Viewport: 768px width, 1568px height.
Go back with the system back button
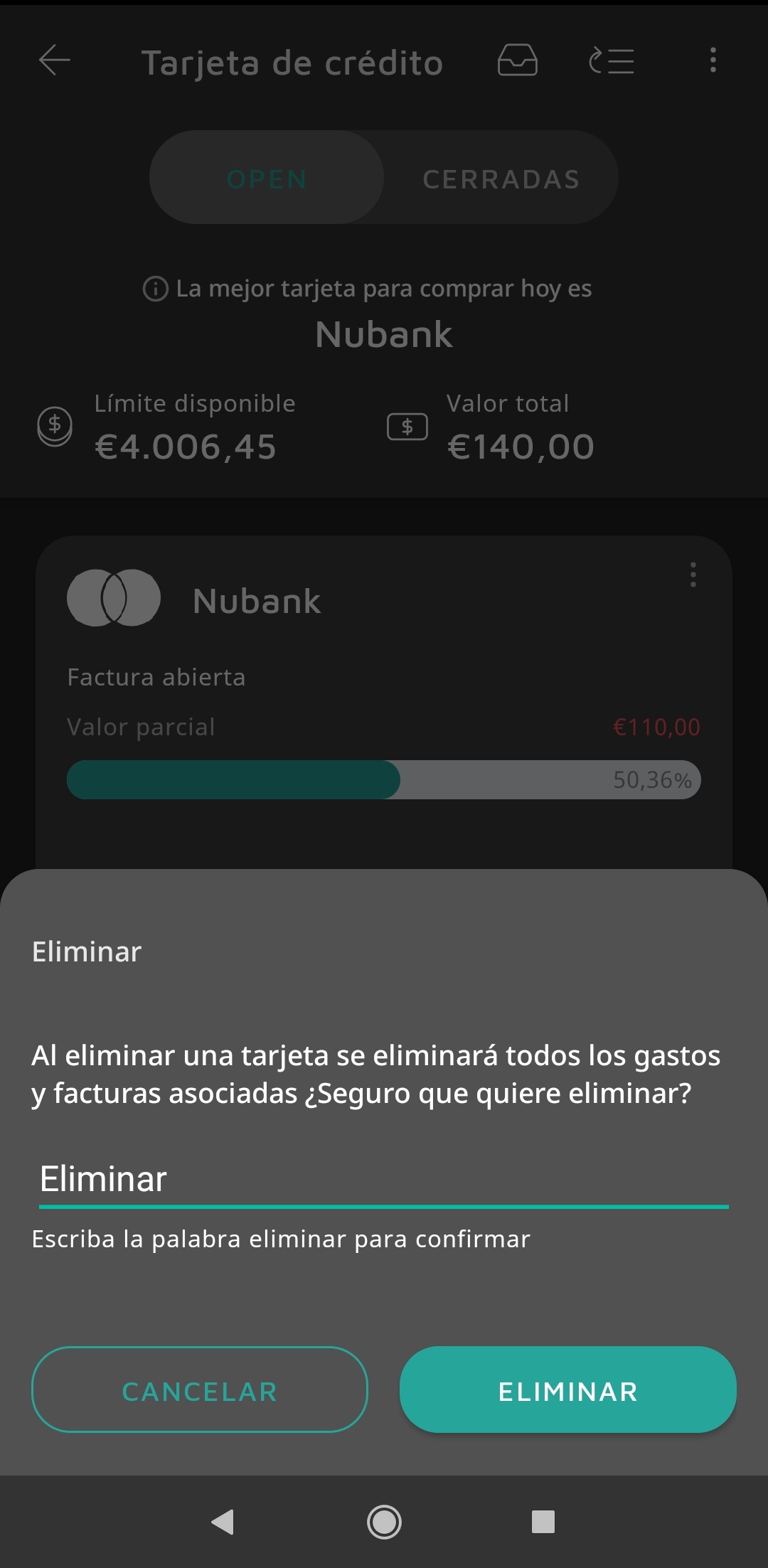(x=223, y=1522)
